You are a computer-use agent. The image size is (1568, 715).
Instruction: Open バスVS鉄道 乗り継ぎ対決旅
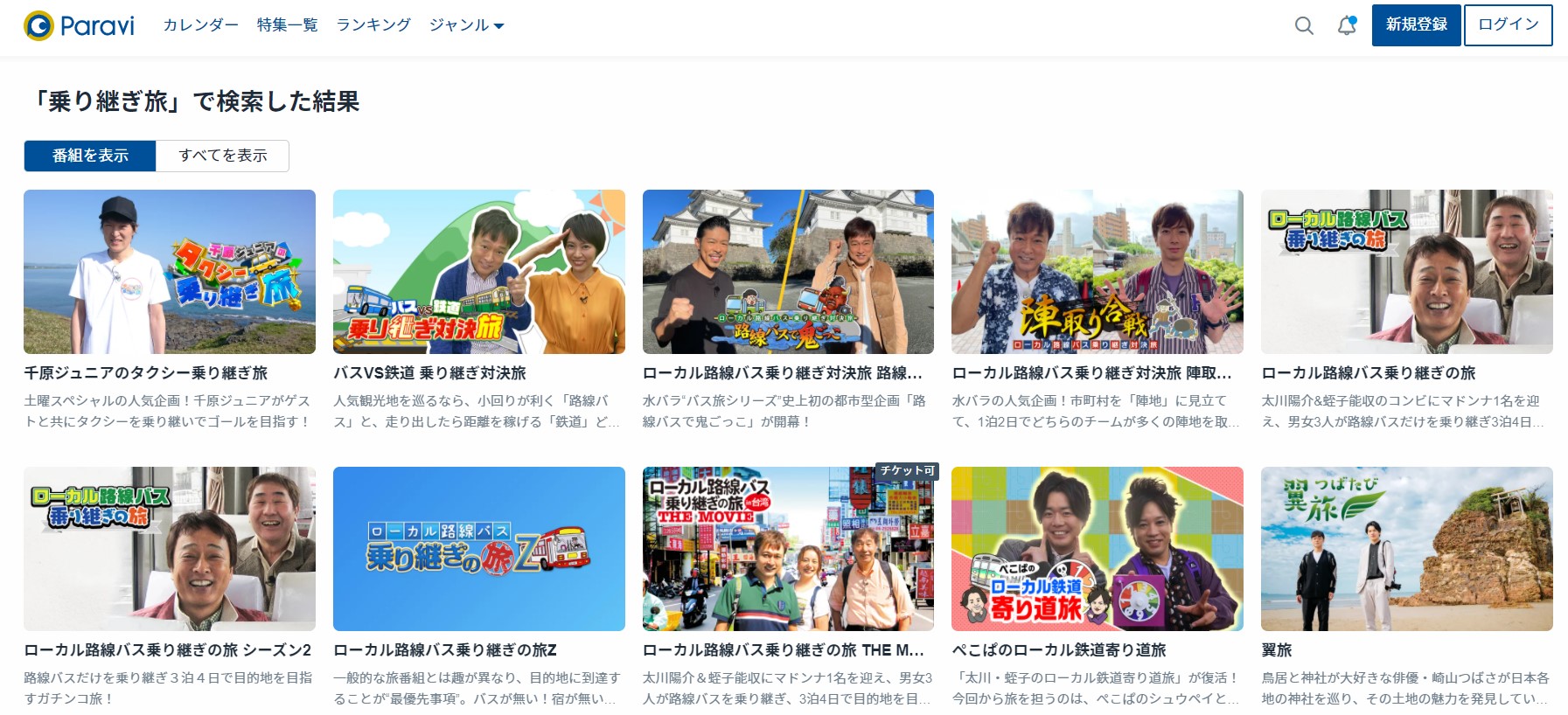pos(478,272)
